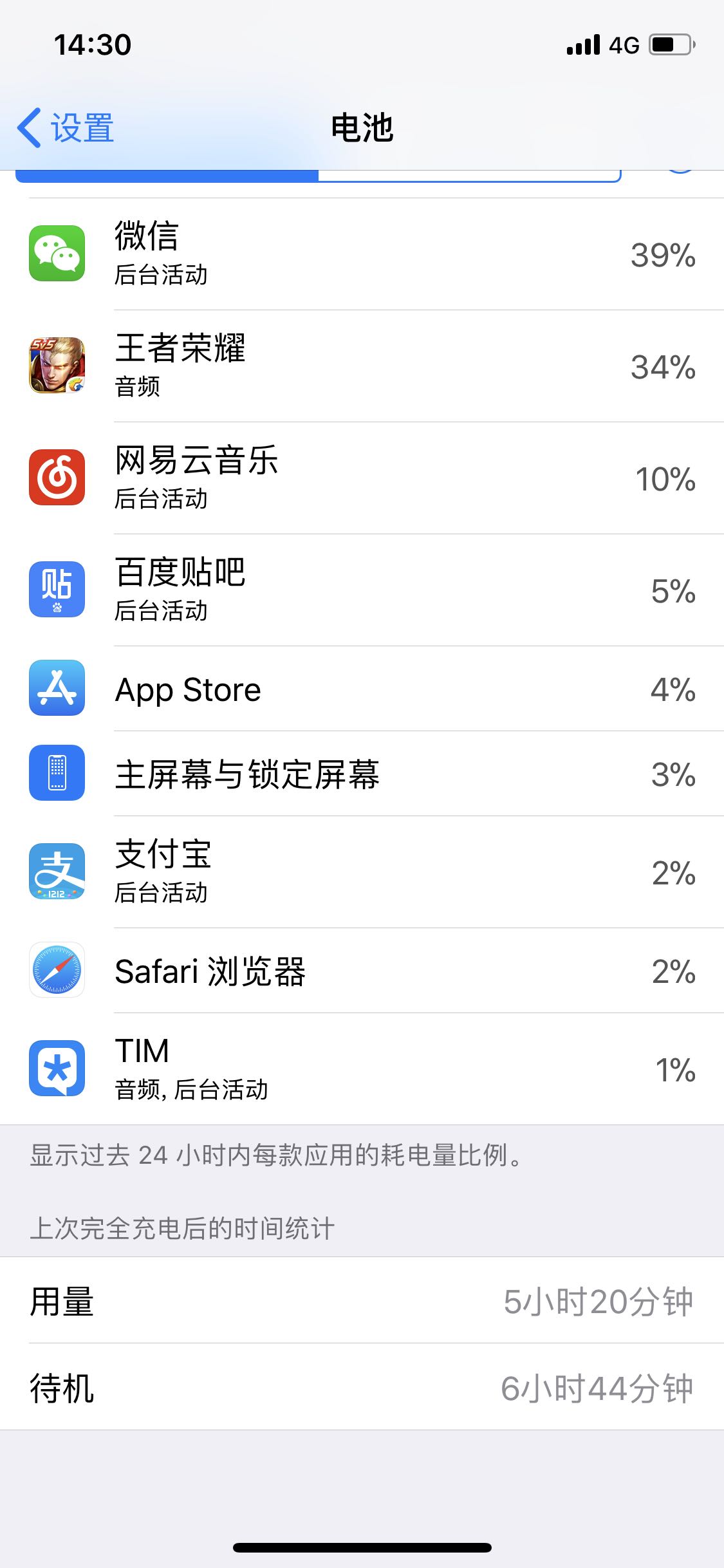Viewport: 724px width, 1568px height.
Task: Tap the 微信 battery usage row
Action: [362, 254]
